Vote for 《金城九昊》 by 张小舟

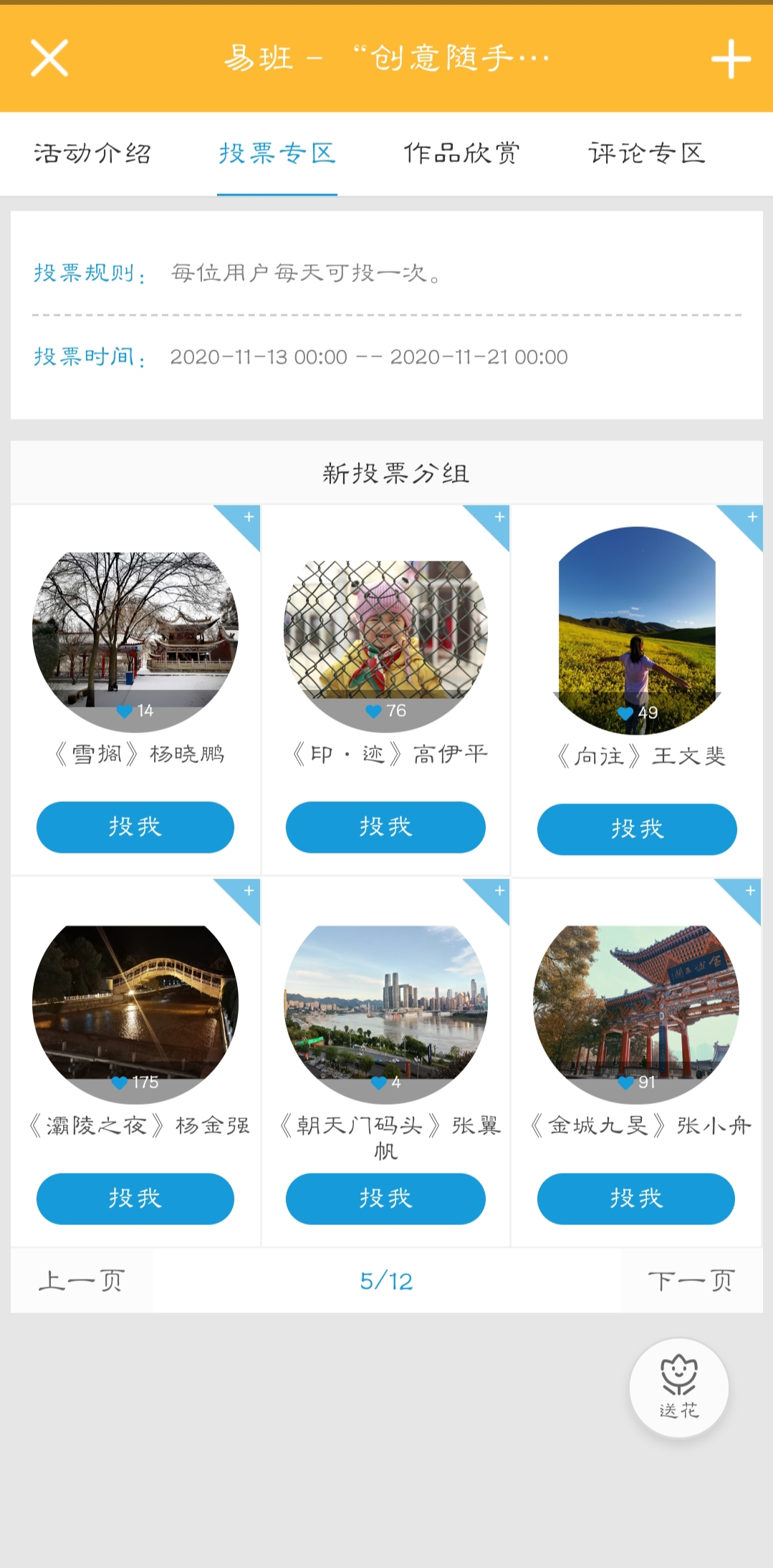click(x=636, y=1199)
